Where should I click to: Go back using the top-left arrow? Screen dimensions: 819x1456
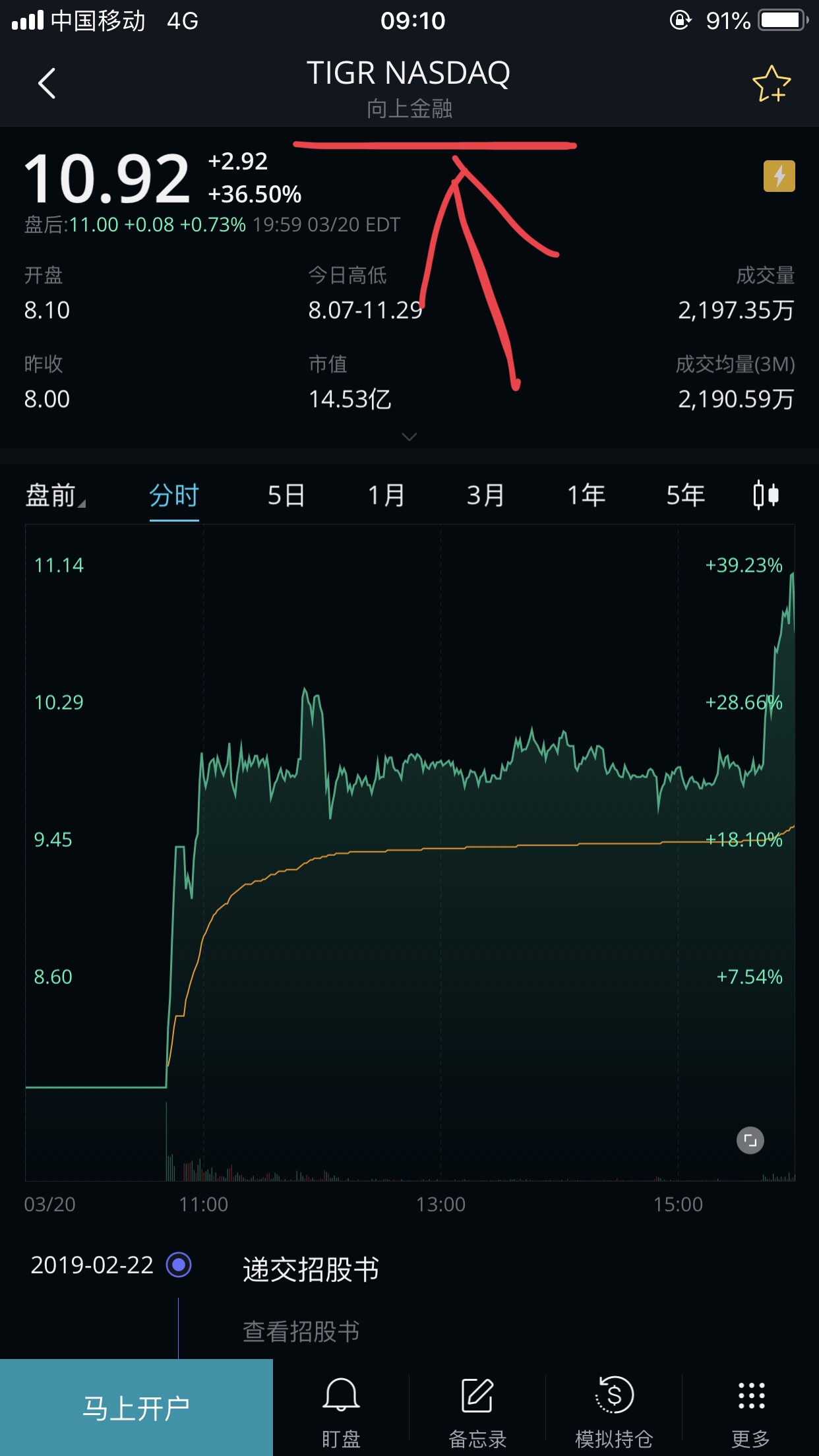click(47, 84)
